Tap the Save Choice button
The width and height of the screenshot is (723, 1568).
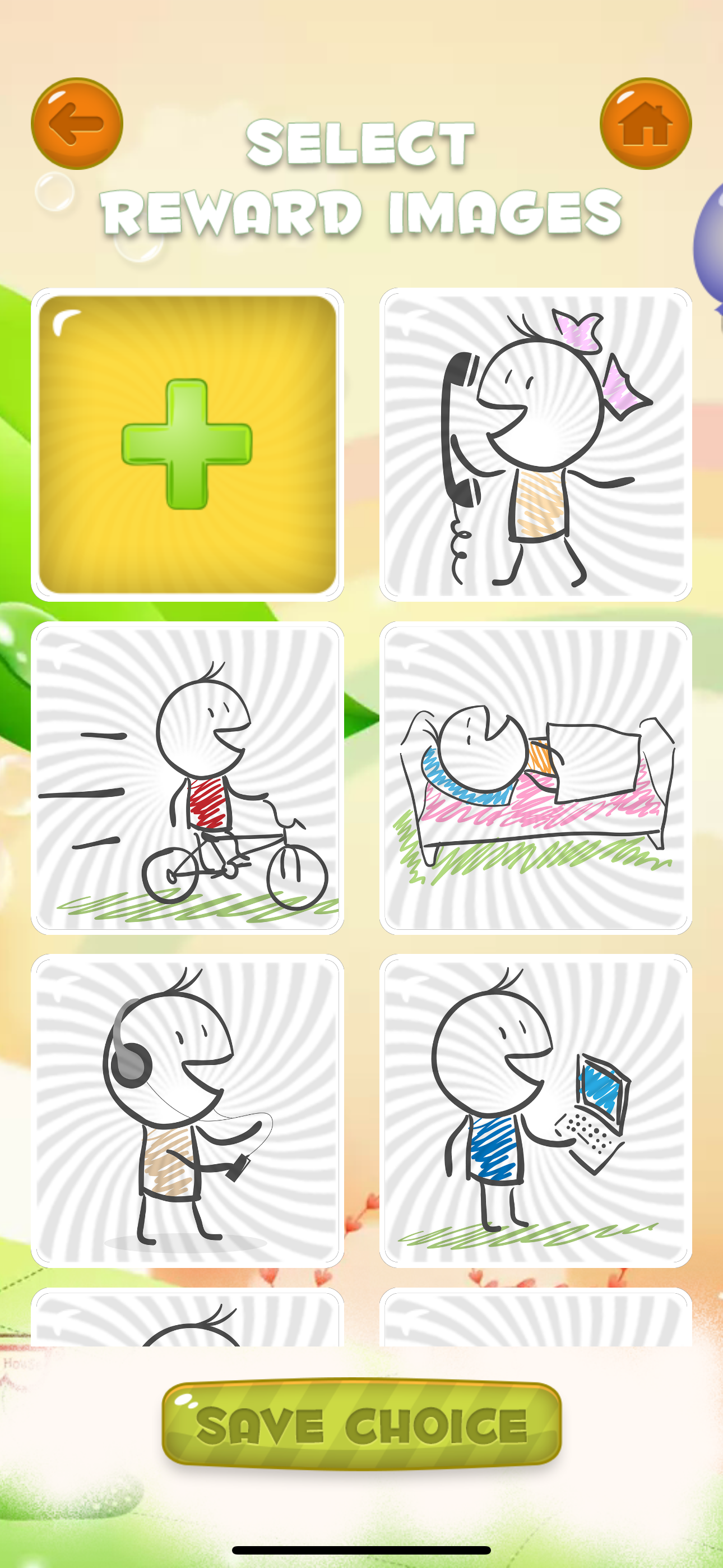(361, 1425)
